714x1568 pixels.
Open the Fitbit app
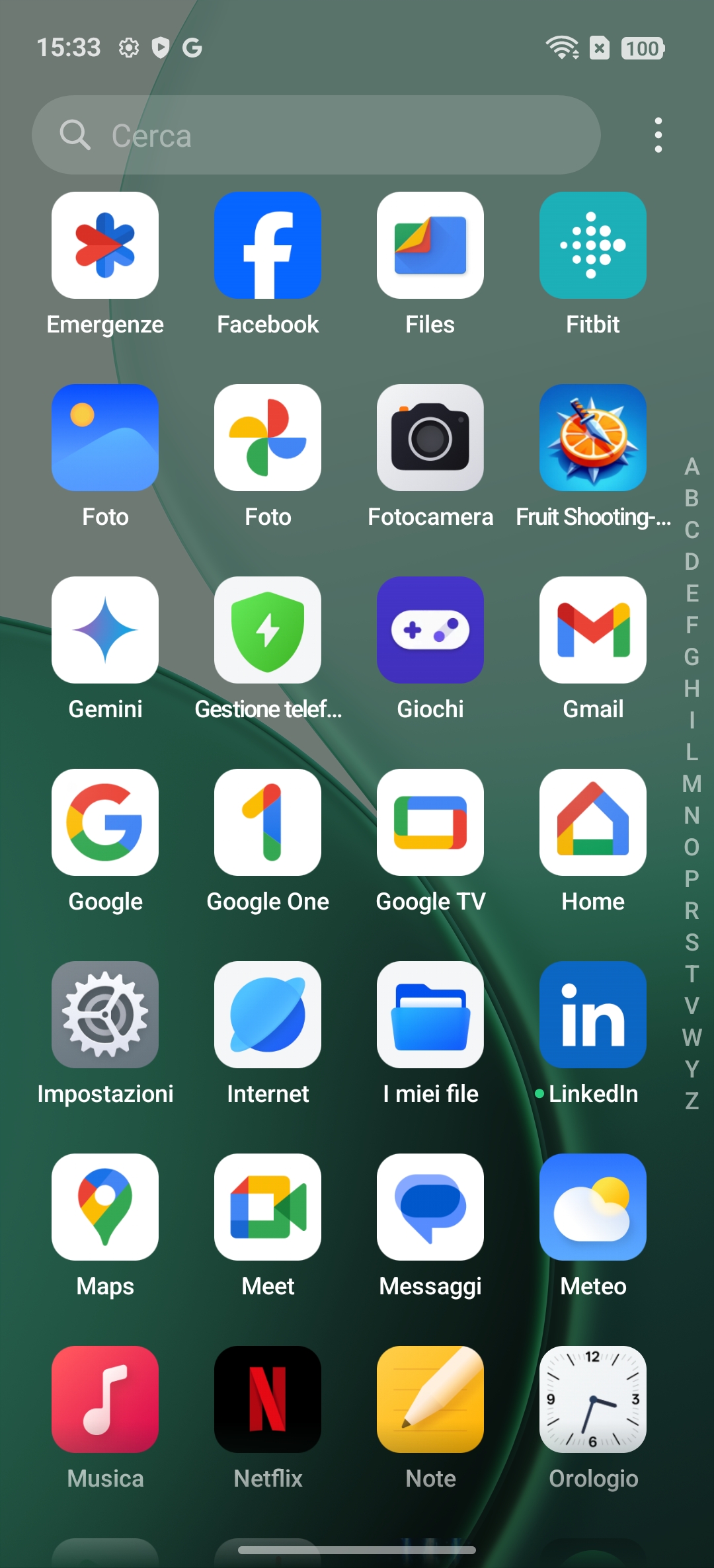point(593,245)
